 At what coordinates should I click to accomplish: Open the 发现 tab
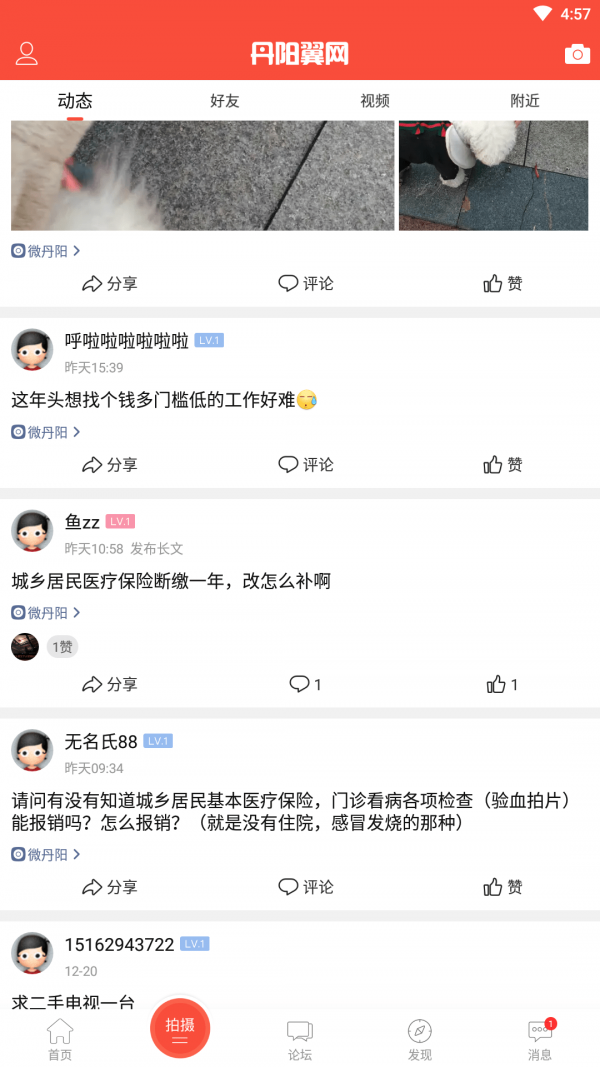pos(420,1040)
